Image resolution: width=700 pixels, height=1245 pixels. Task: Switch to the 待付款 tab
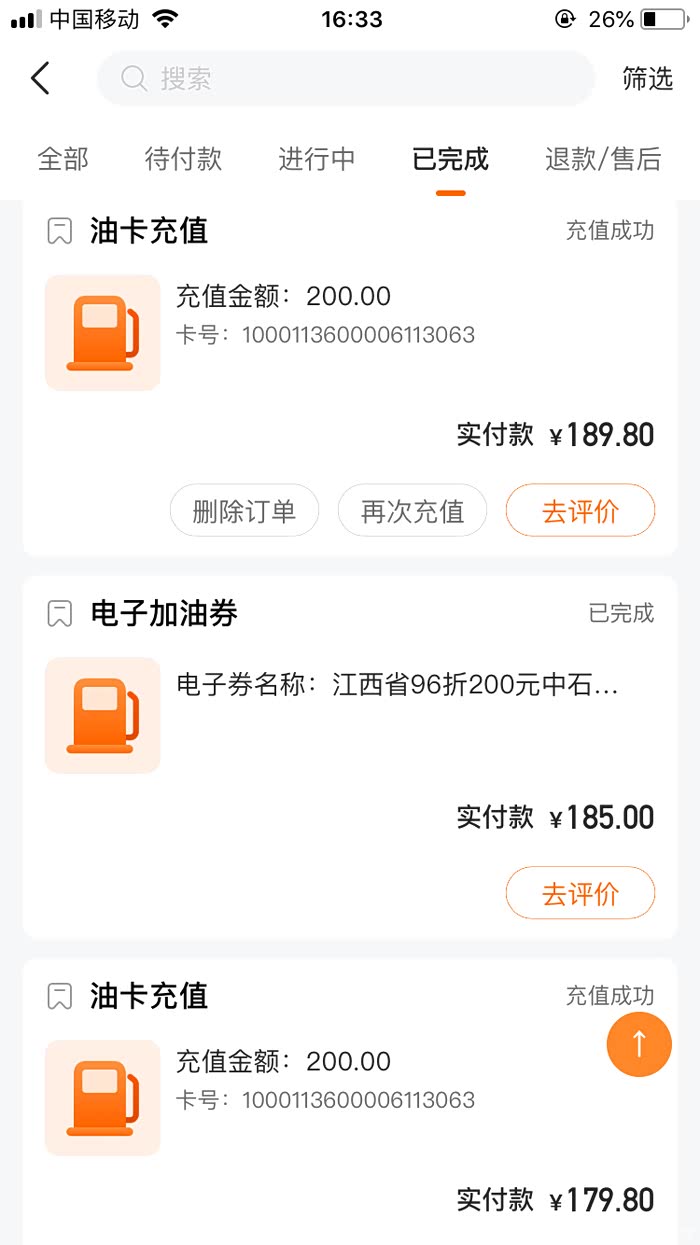pyautogui.click(x=183, y=159)
